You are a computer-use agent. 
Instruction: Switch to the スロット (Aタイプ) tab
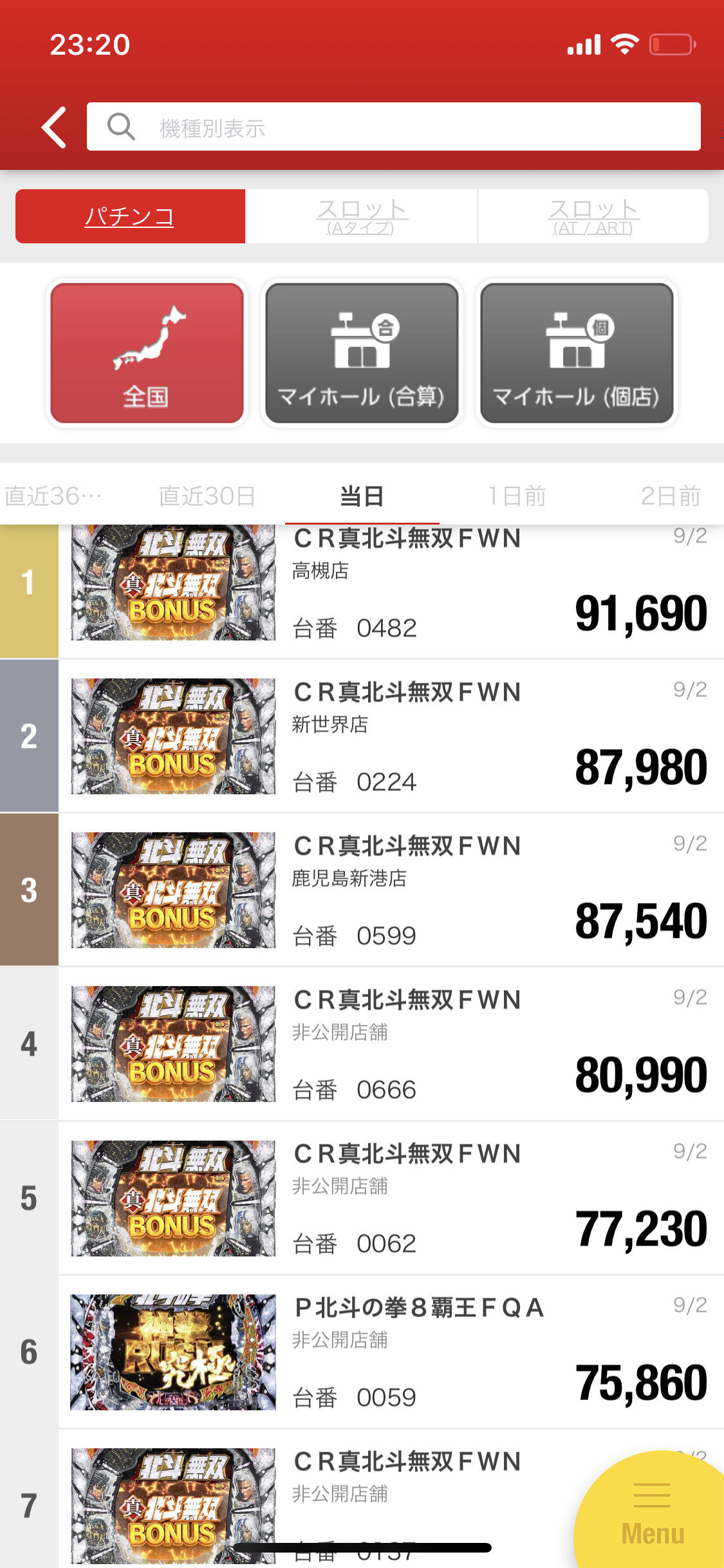coord(362,216)
